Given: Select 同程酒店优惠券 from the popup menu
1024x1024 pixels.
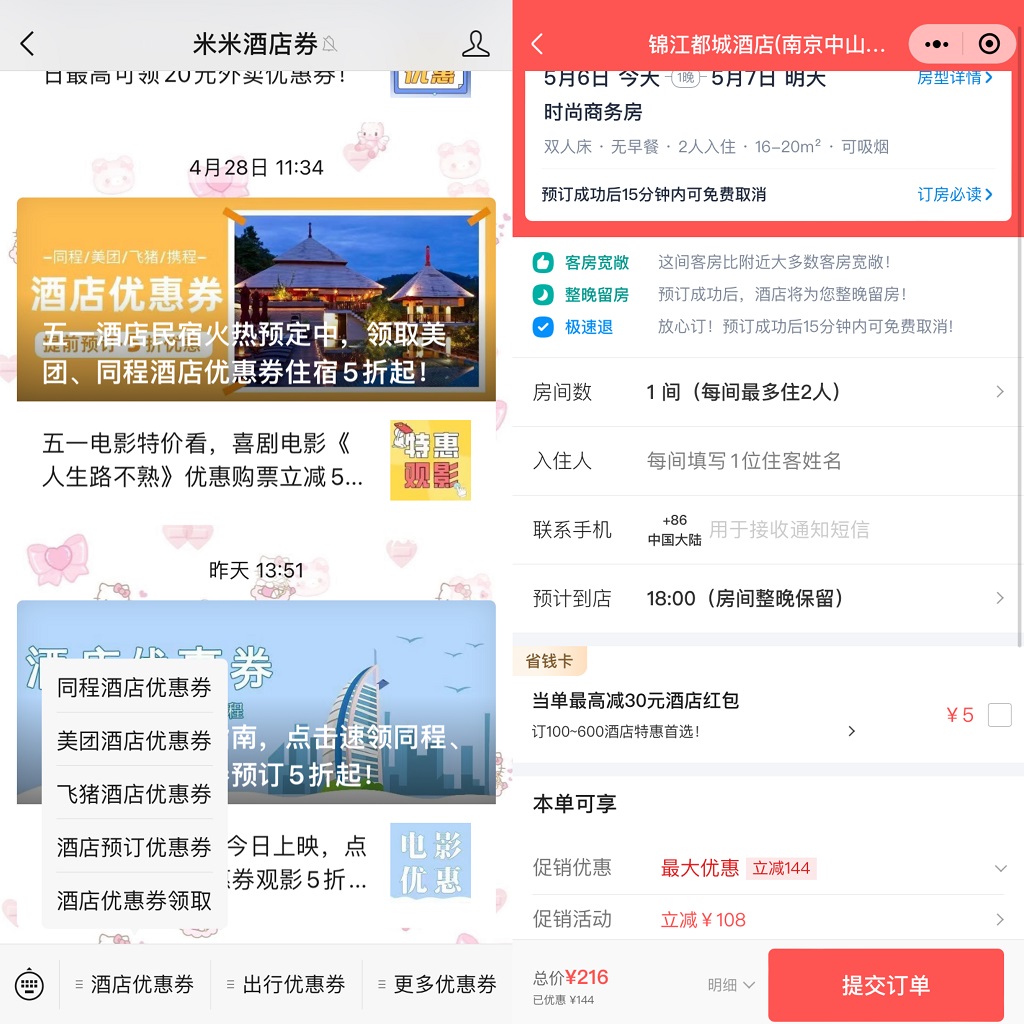Looking at the screenshot, I should [134, 688].
